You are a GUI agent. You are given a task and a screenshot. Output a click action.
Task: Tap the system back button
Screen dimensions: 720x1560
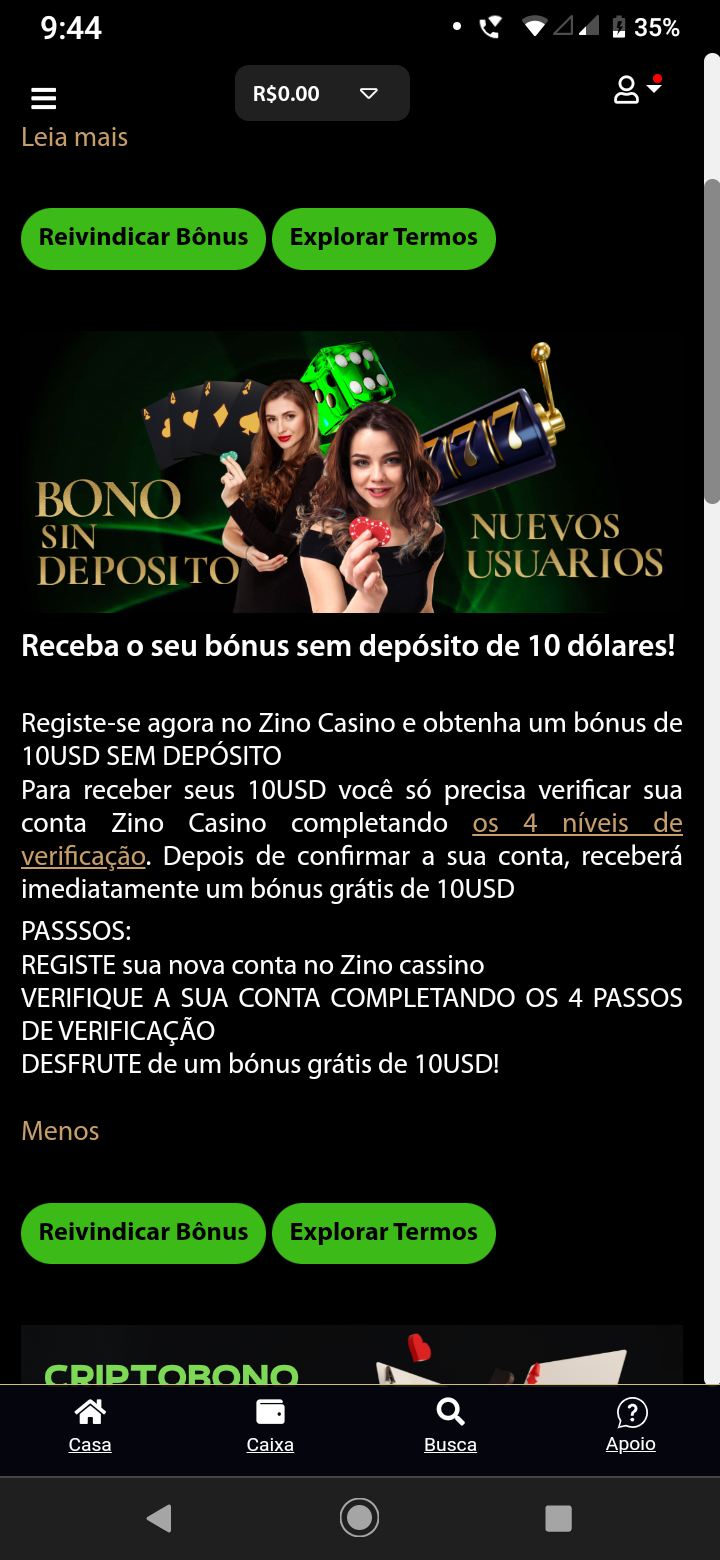point(159,1518)
